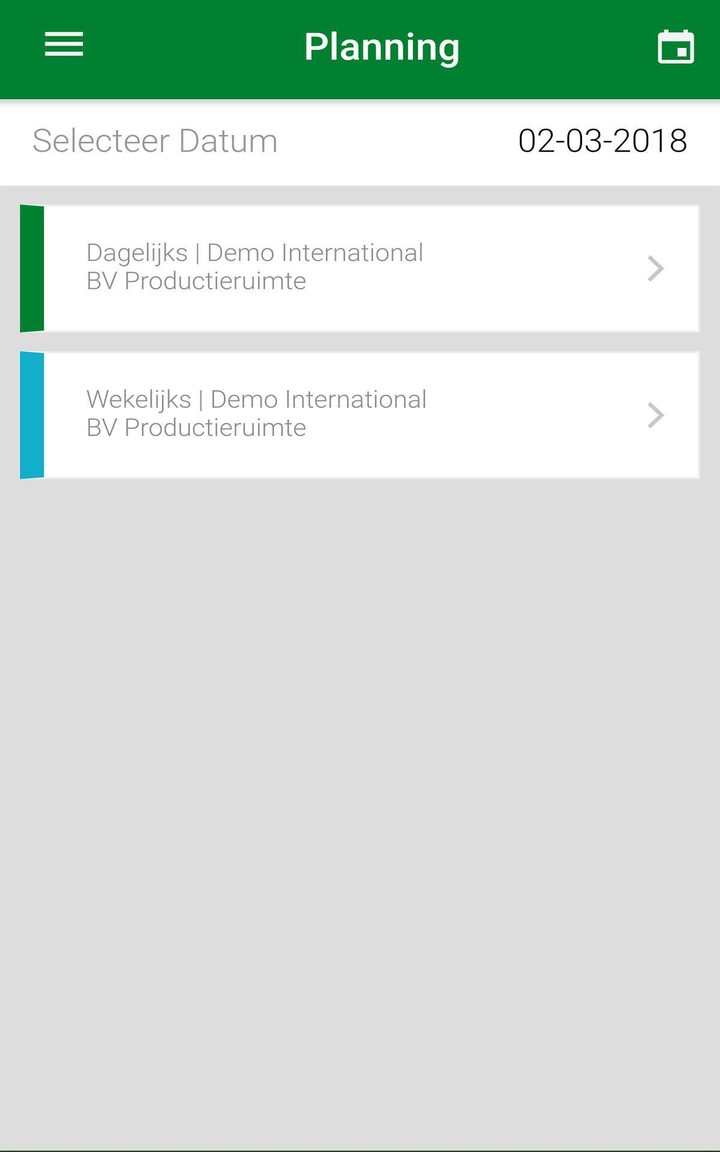The height and width of the screenshot is (1152, 720).
Task: Open the Dagelijks Demo International BV Productieruimte checklist
Action: (360, 267)
